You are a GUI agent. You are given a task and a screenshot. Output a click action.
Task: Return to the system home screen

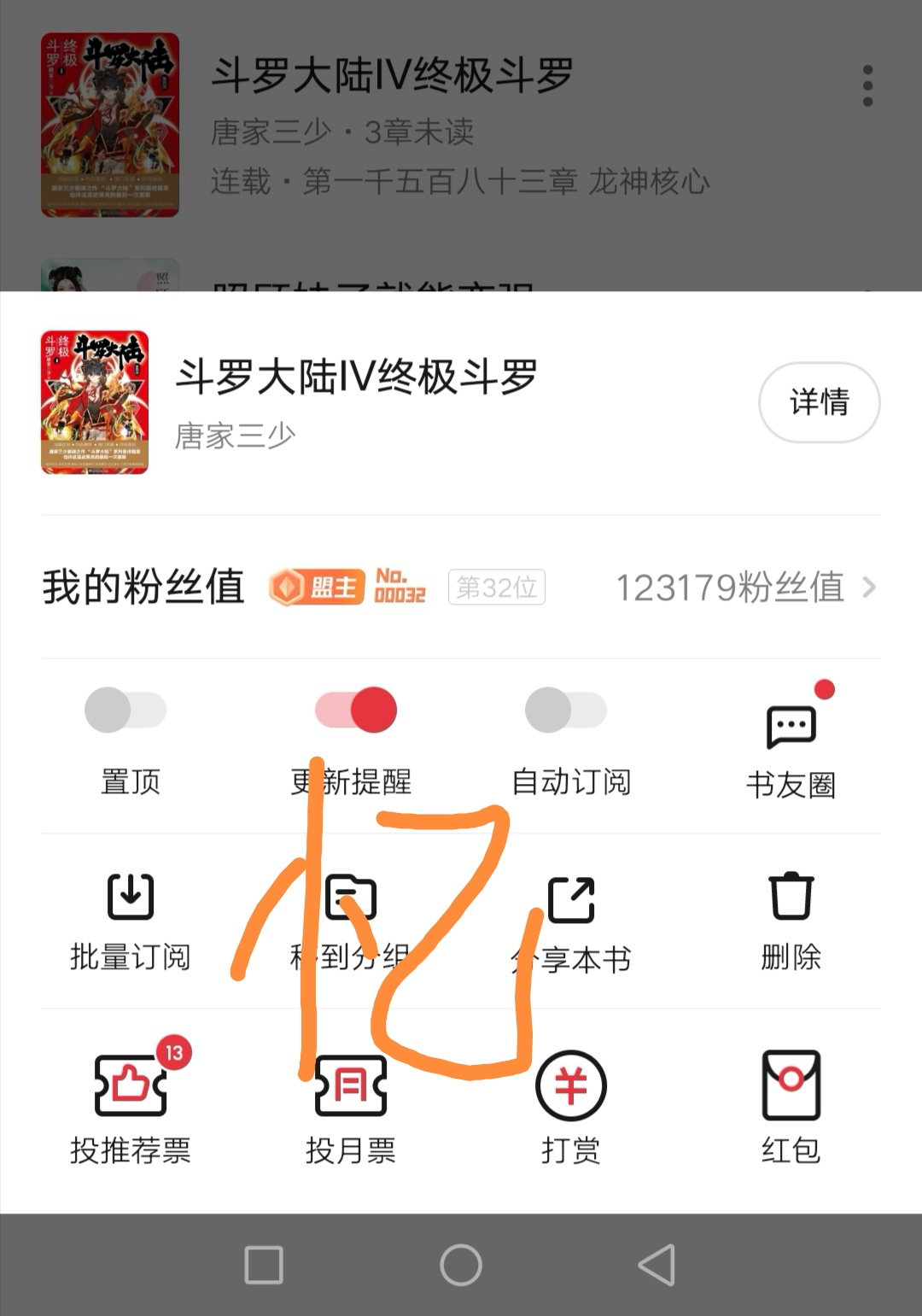(x=461, y=1265)
